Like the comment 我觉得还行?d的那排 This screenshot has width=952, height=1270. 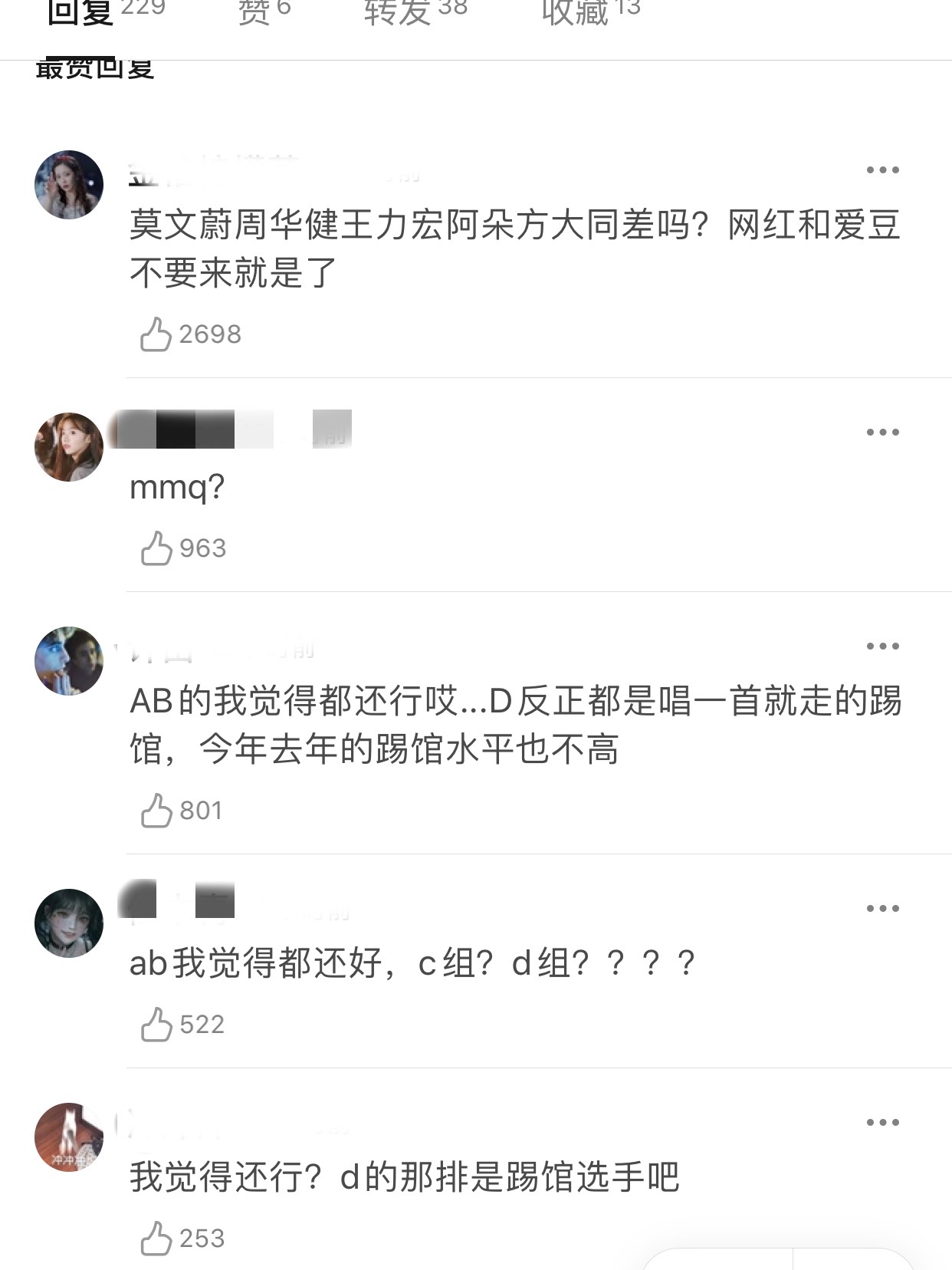[x=156, y=1239]
